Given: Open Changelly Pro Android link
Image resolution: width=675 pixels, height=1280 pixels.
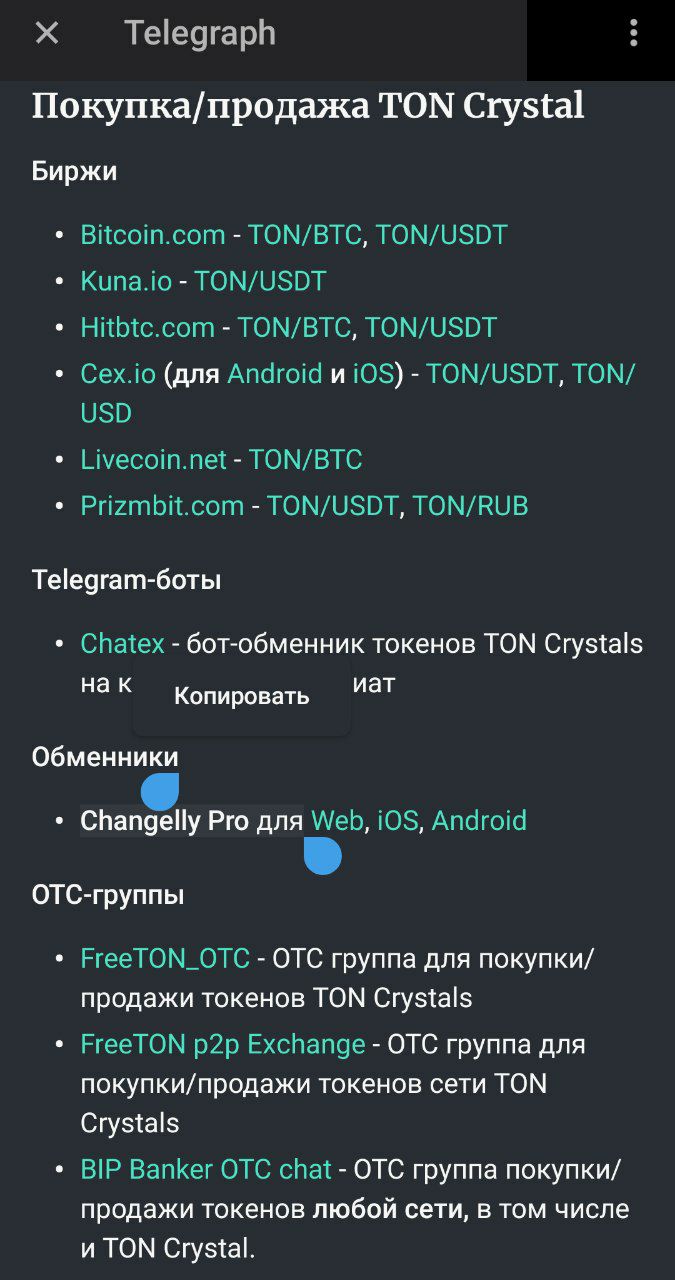Looking at the screenshot, I should coord(479,821).
